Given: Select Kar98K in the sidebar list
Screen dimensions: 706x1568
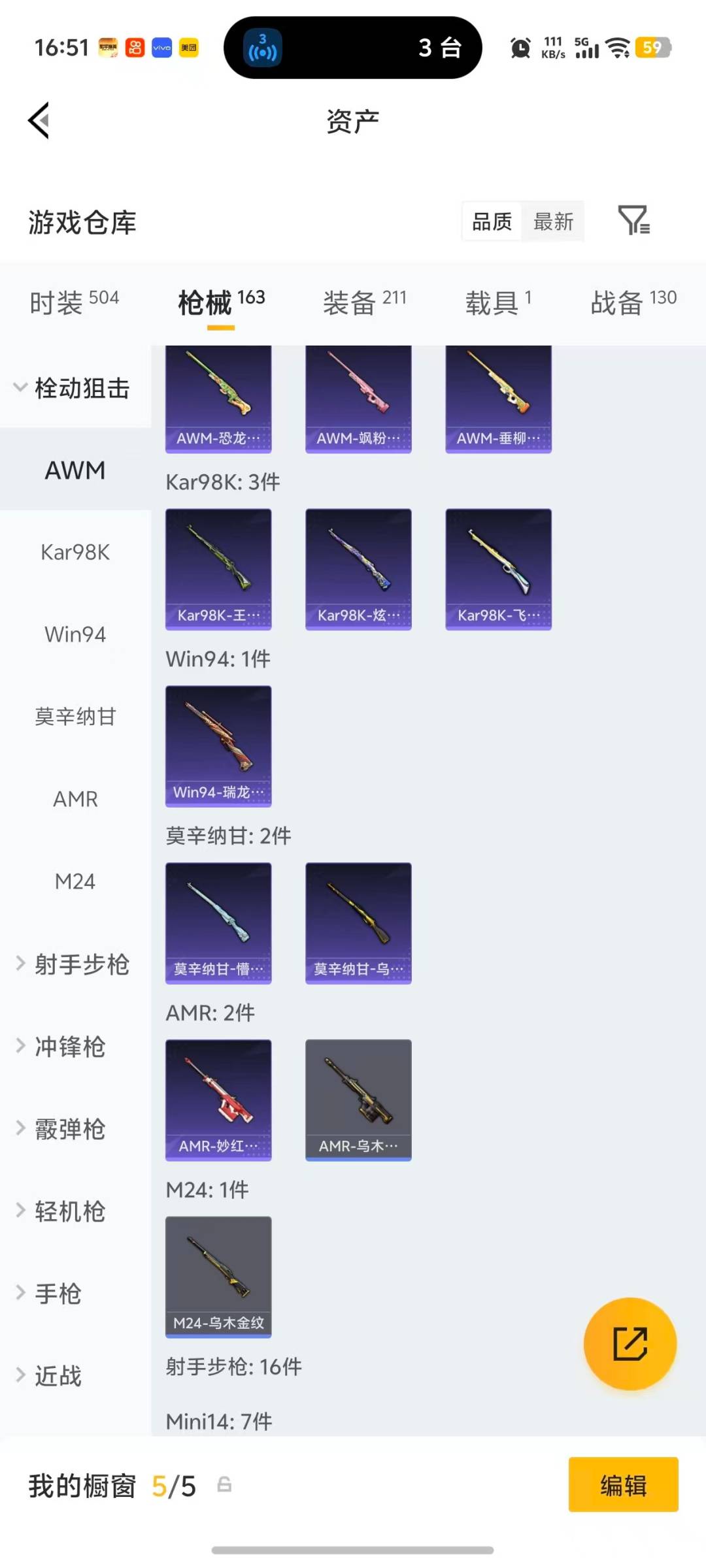Looking at the screenshot, I should 75,552.
